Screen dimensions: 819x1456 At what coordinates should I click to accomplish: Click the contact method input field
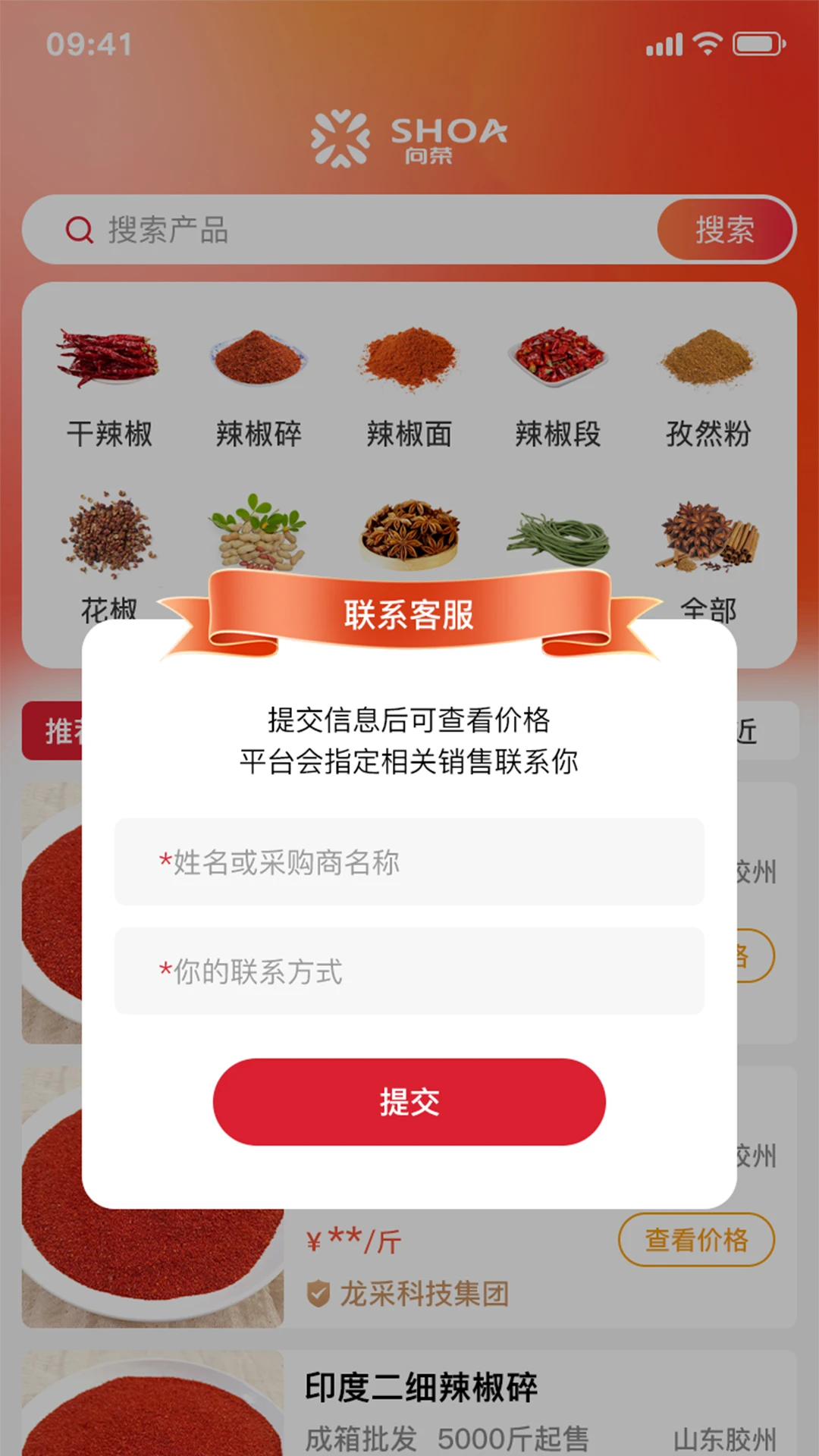[409, 972]
